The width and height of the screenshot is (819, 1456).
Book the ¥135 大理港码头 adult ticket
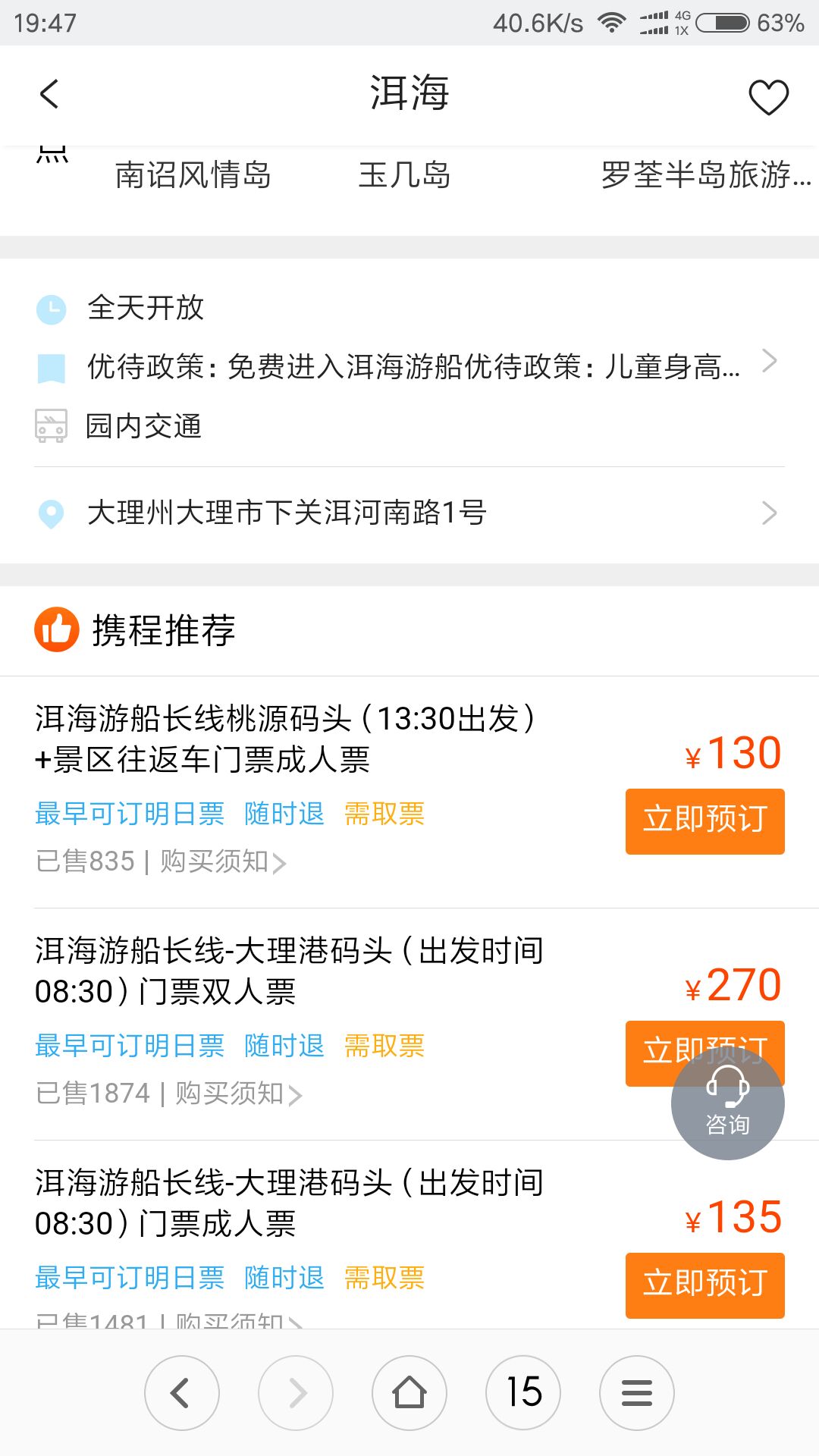704,1285
